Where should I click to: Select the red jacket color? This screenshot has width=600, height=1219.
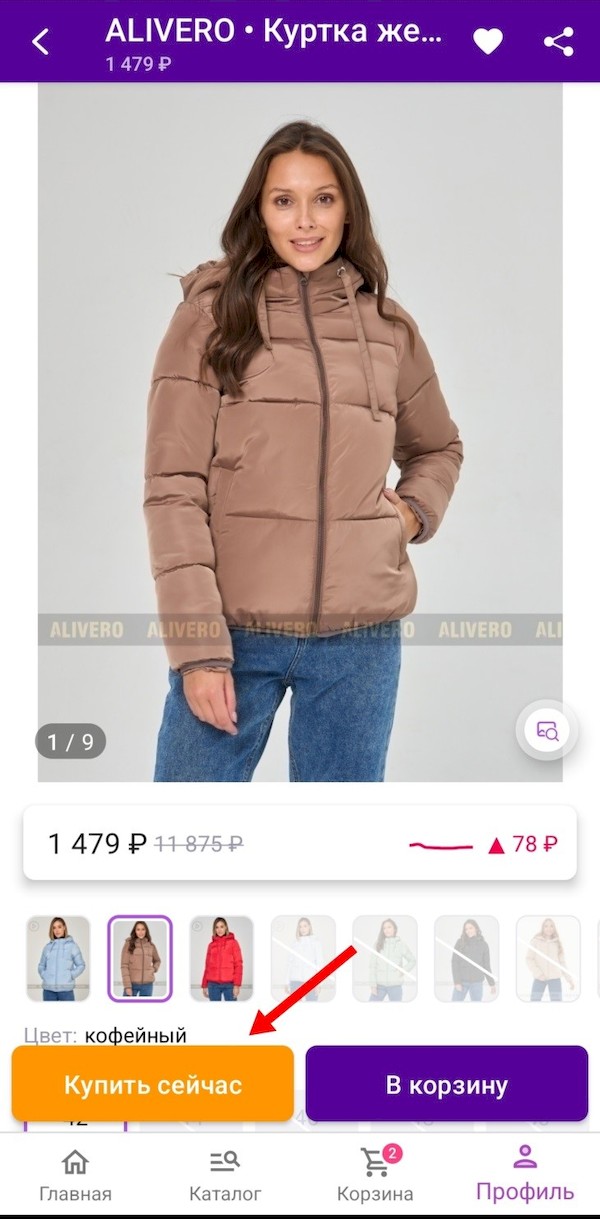click(221, 958)
